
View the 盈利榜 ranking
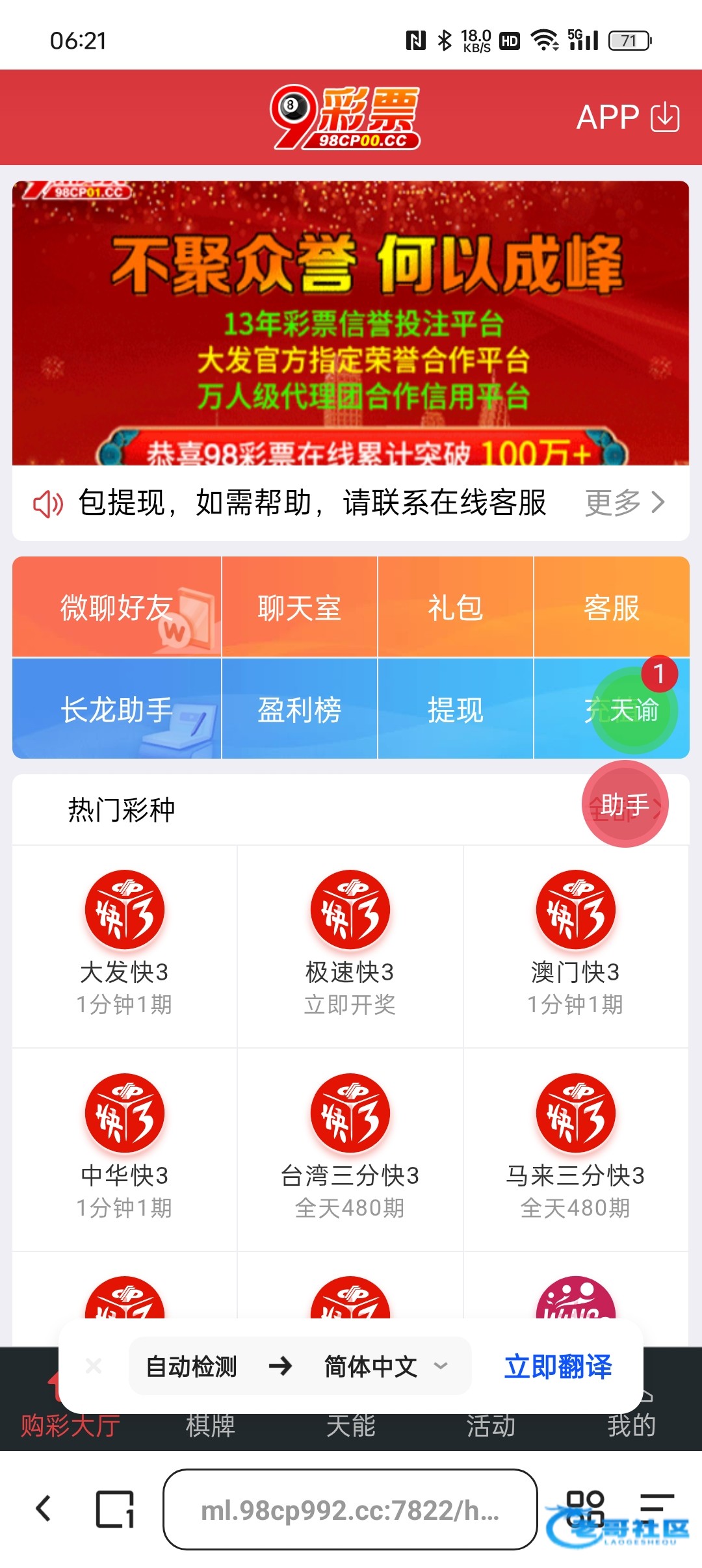300,709
